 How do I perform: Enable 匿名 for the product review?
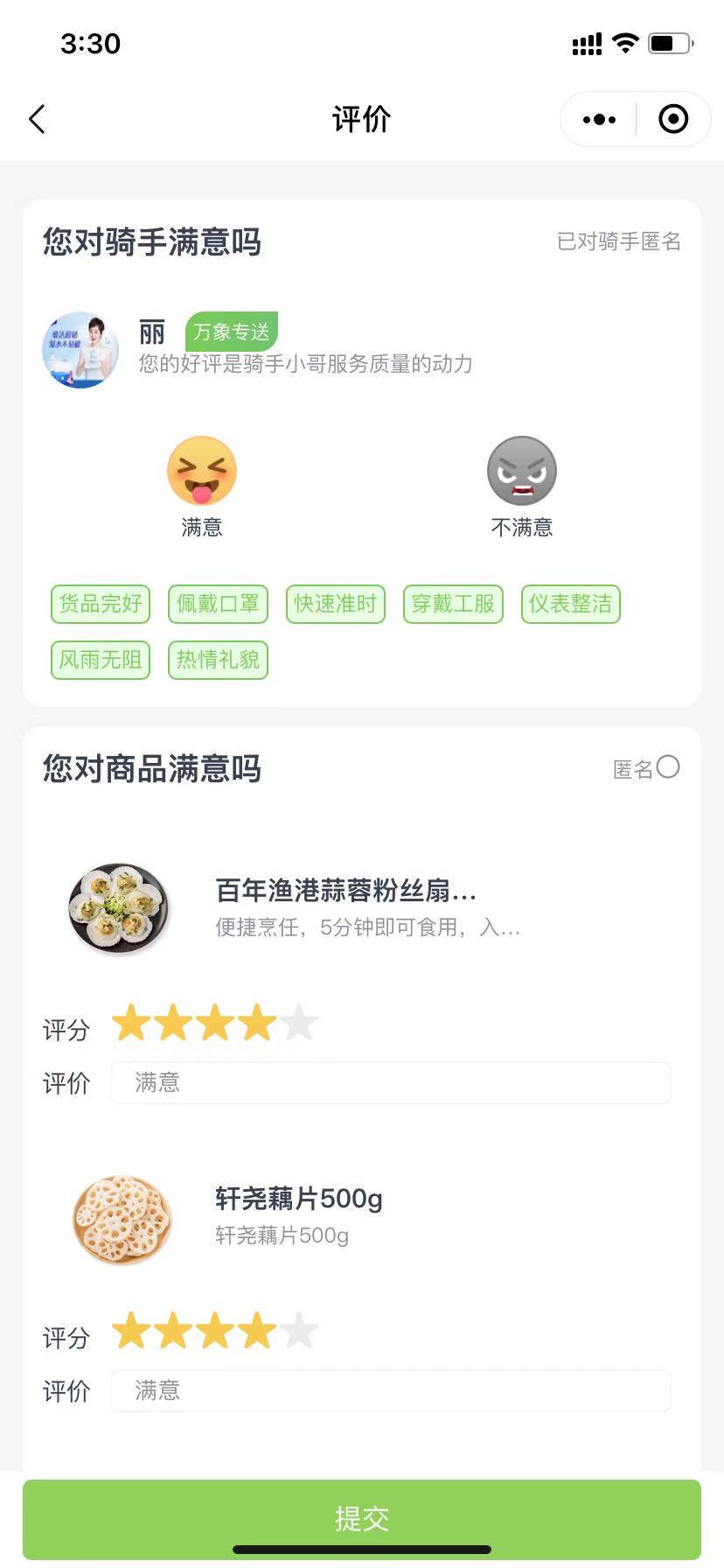click(x=668, y=767)
